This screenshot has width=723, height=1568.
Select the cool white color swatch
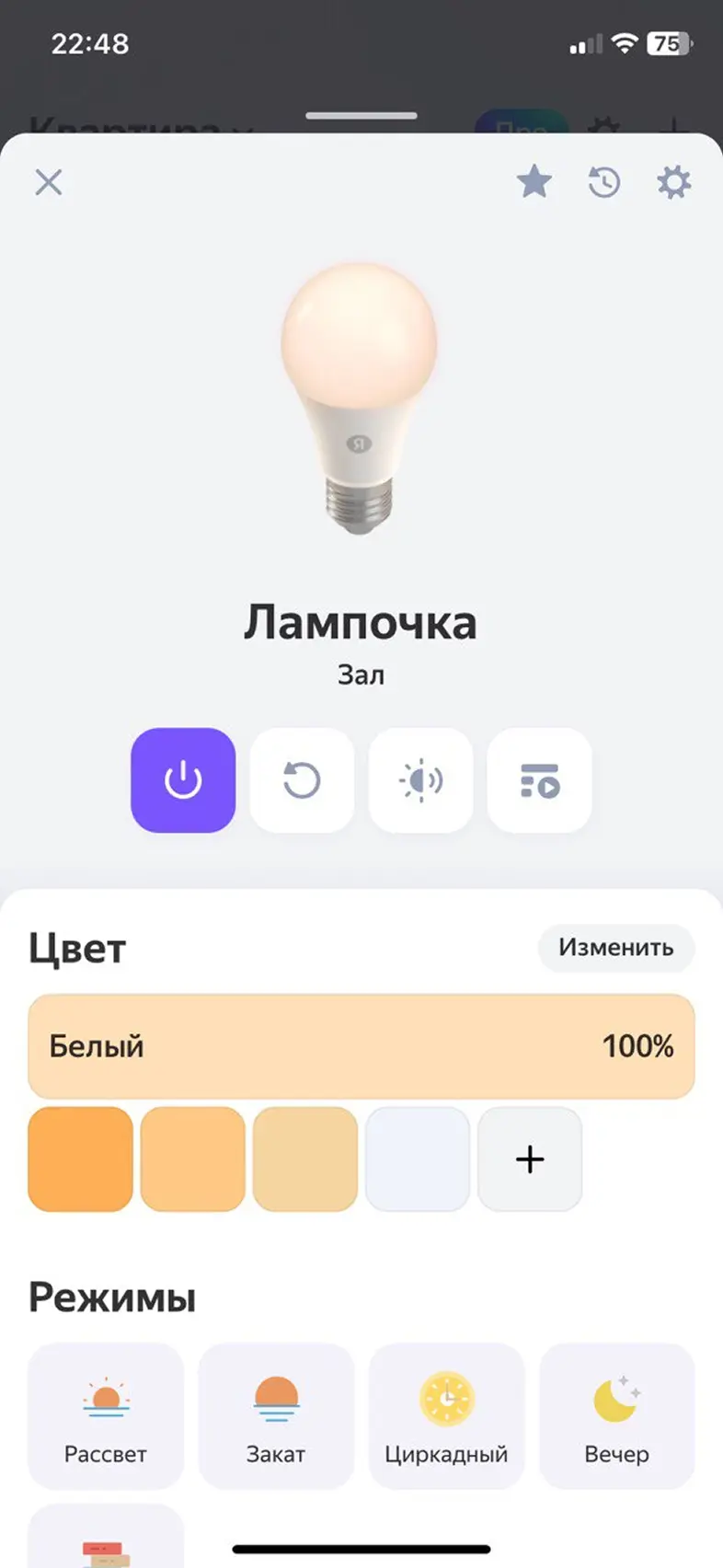point(418,1159)
